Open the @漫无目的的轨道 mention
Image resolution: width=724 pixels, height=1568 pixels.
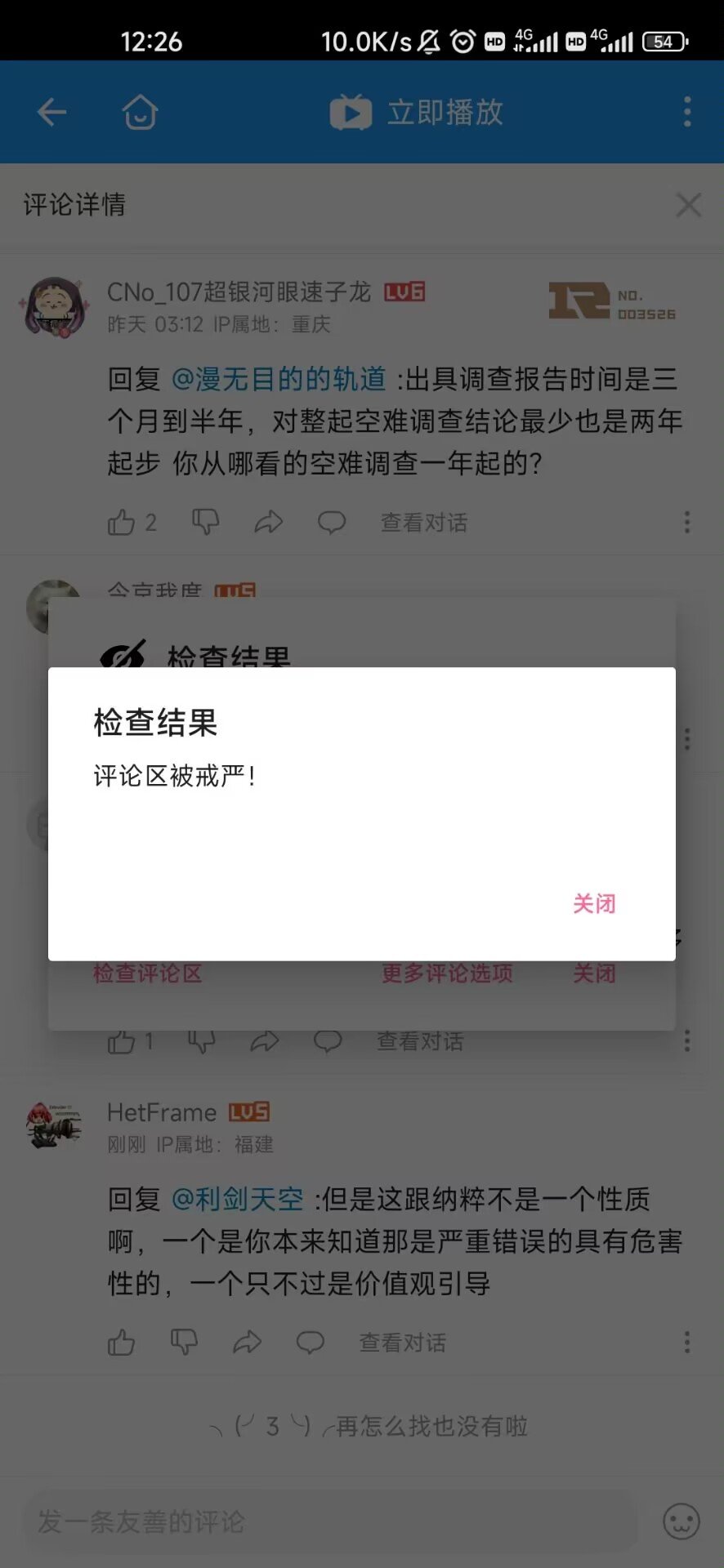(x=279, y=379)
